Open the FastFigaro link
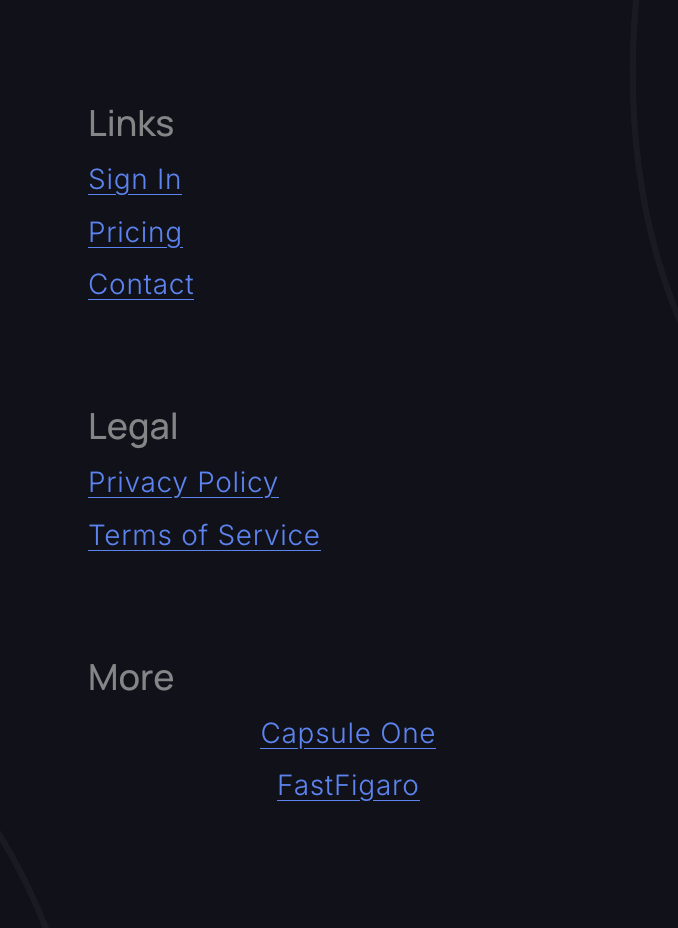The width and height of the screenshot is (678, 928). (x=348, y=786)
